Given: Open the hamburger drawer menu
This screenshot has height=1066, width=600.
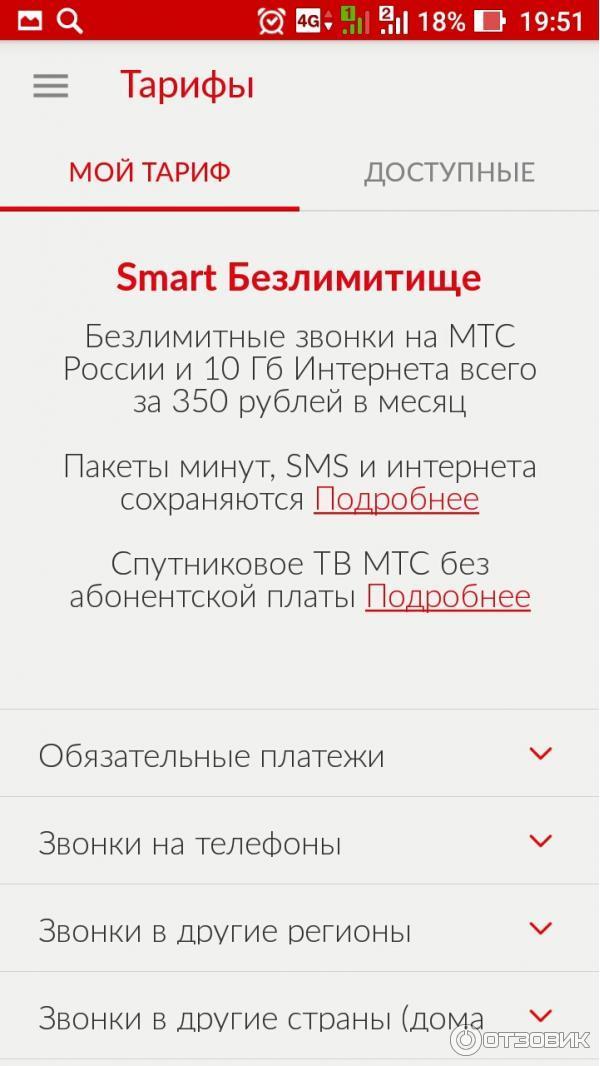Looking at the screenshot, I should coord(50,85).
